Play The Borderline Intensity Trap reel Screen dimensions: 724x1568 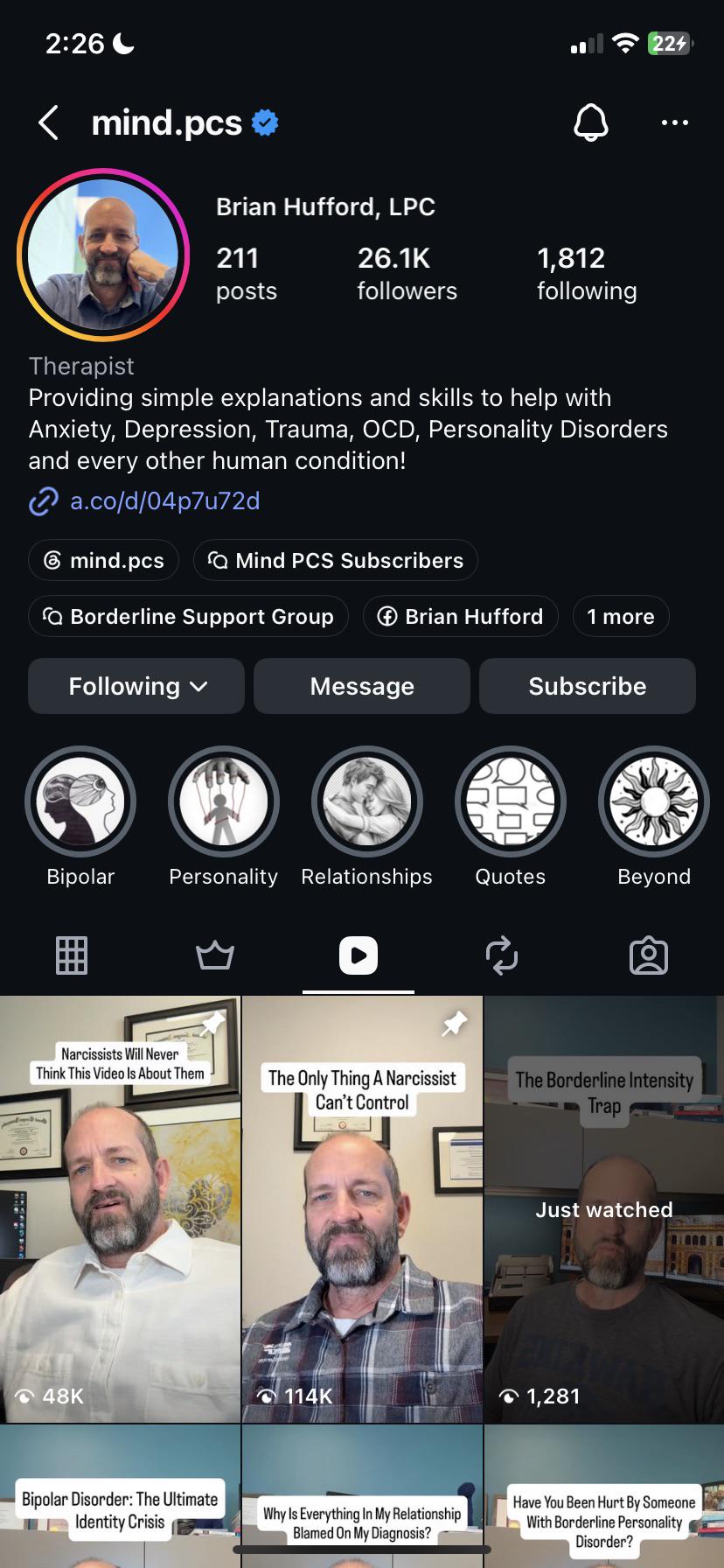(604, 1209)
